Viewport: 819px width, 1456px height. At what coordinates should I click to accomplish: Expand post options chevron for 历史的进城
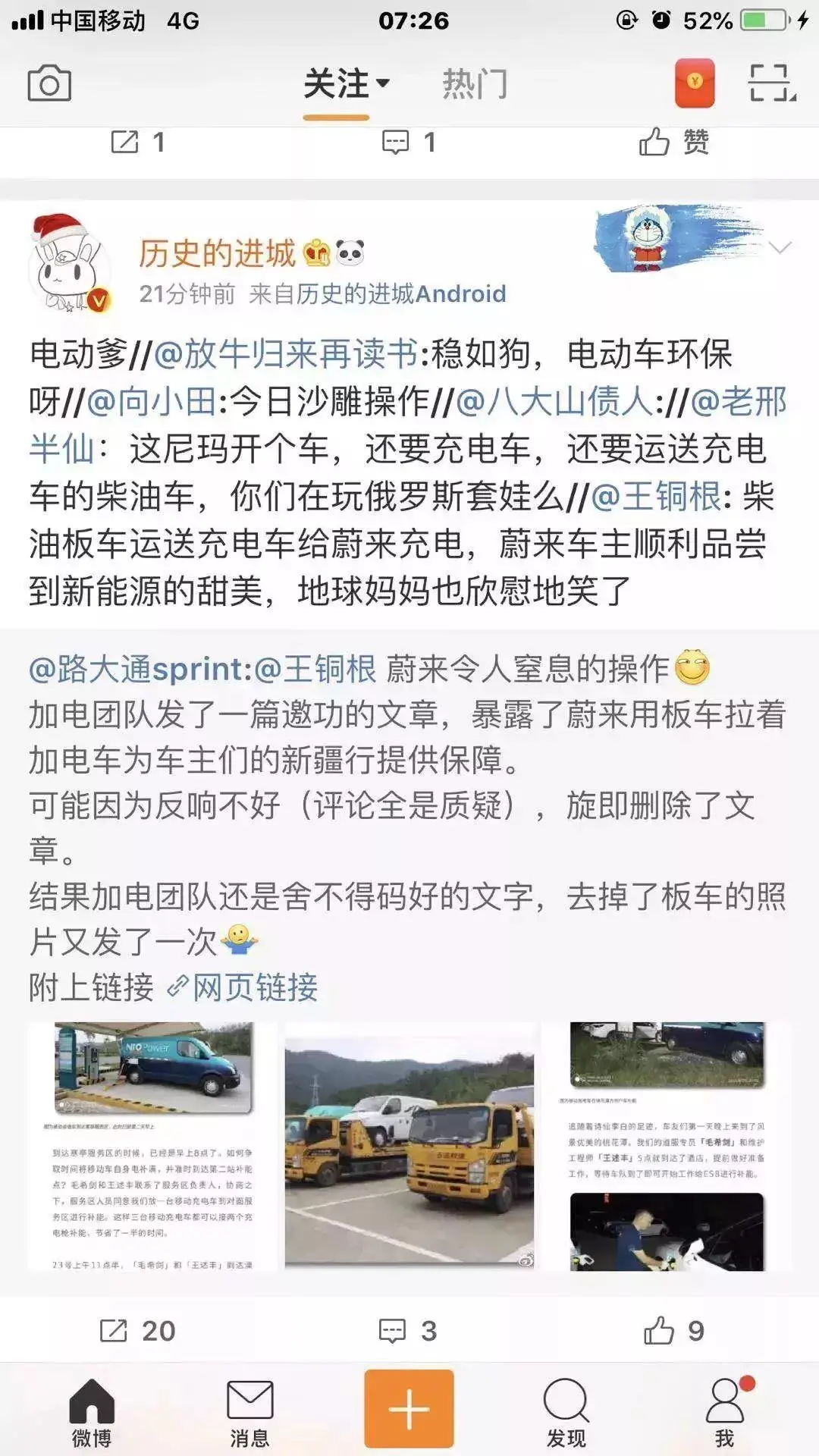tap(780, 247)
